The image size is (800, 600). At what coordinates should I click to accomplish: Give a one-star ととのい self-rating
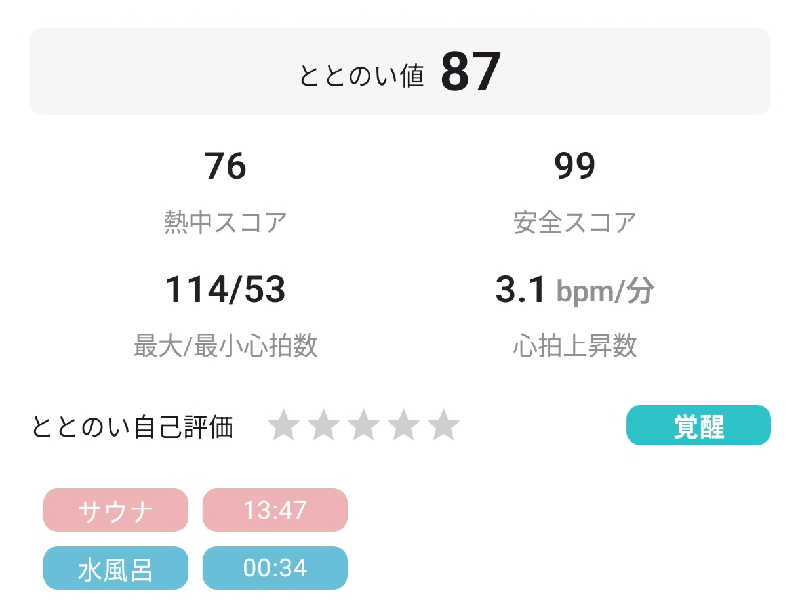click(x=284, y=426)
